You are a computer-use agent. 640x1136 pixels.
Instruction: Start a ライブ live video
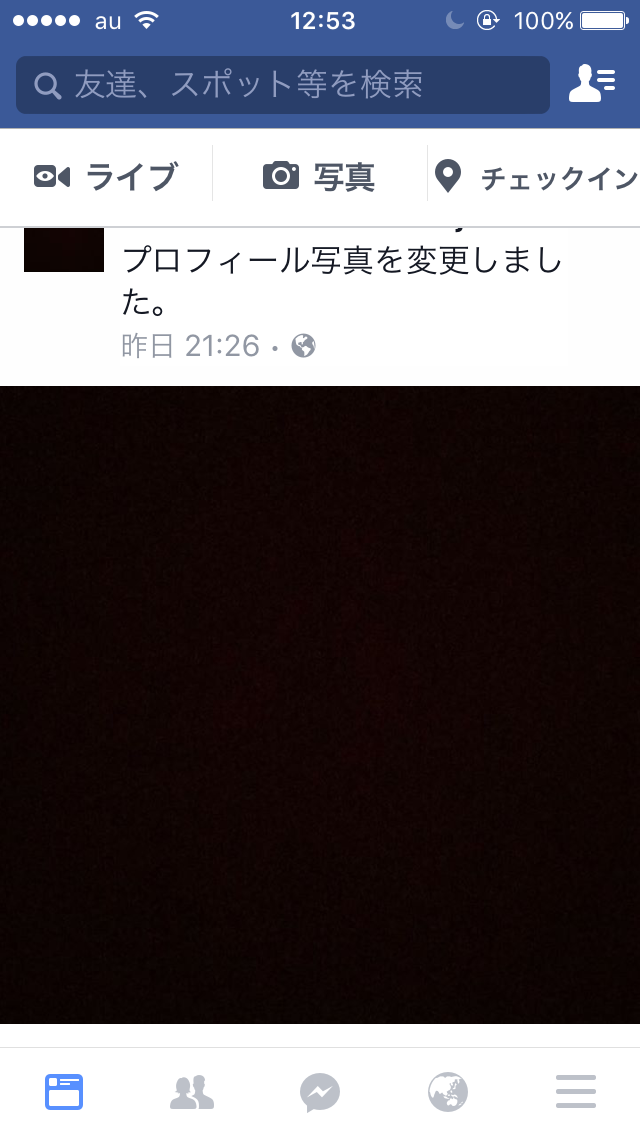106,177
